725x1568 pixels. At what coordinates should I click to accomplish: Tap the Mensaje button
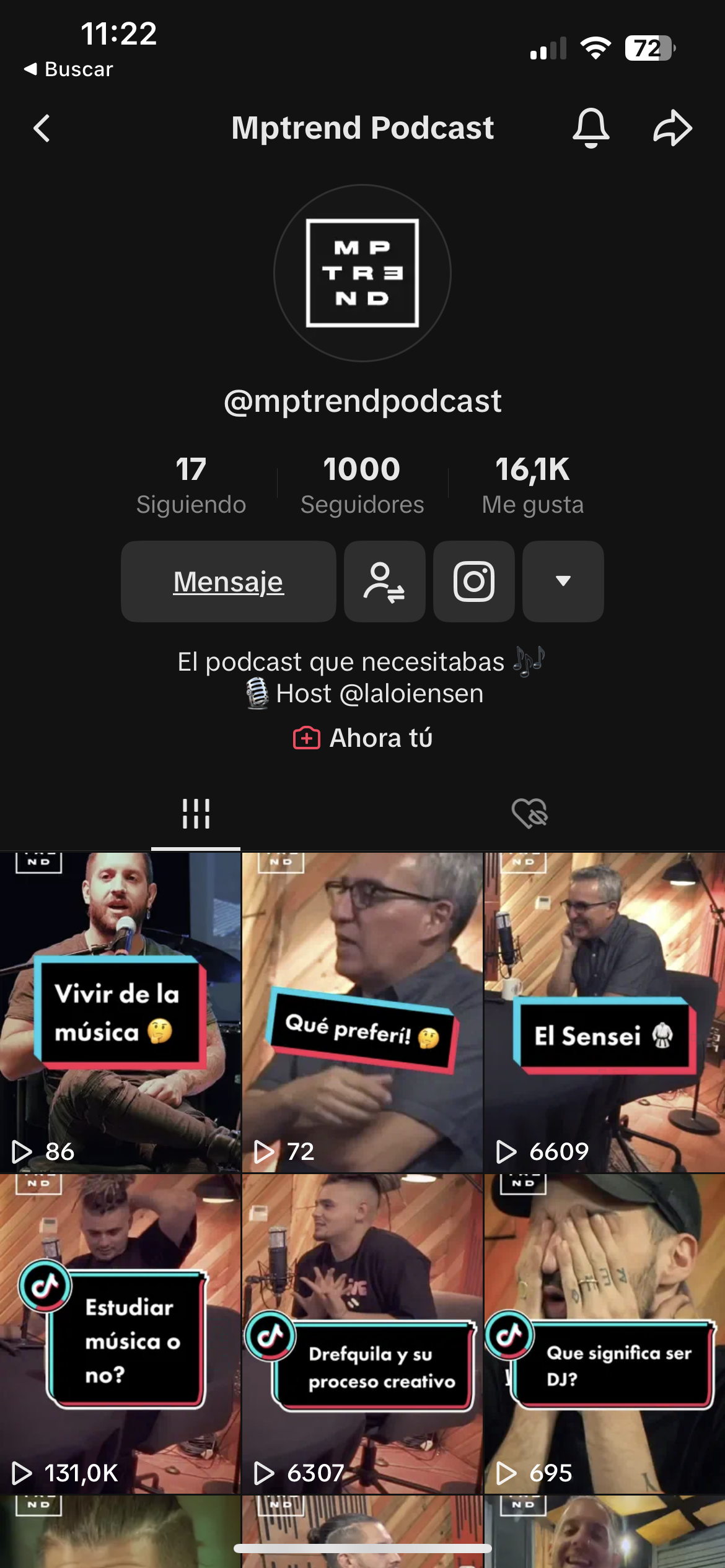click(229, 581)
